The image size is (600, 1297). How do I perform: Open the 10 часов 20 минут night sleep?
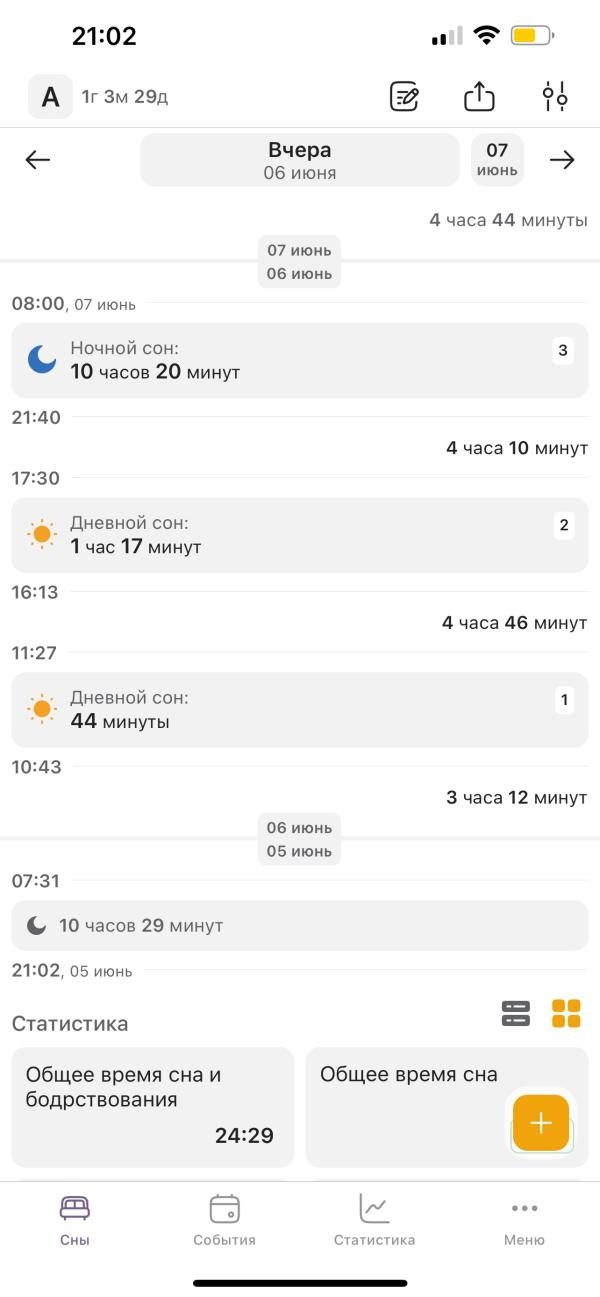click(300, 360)
